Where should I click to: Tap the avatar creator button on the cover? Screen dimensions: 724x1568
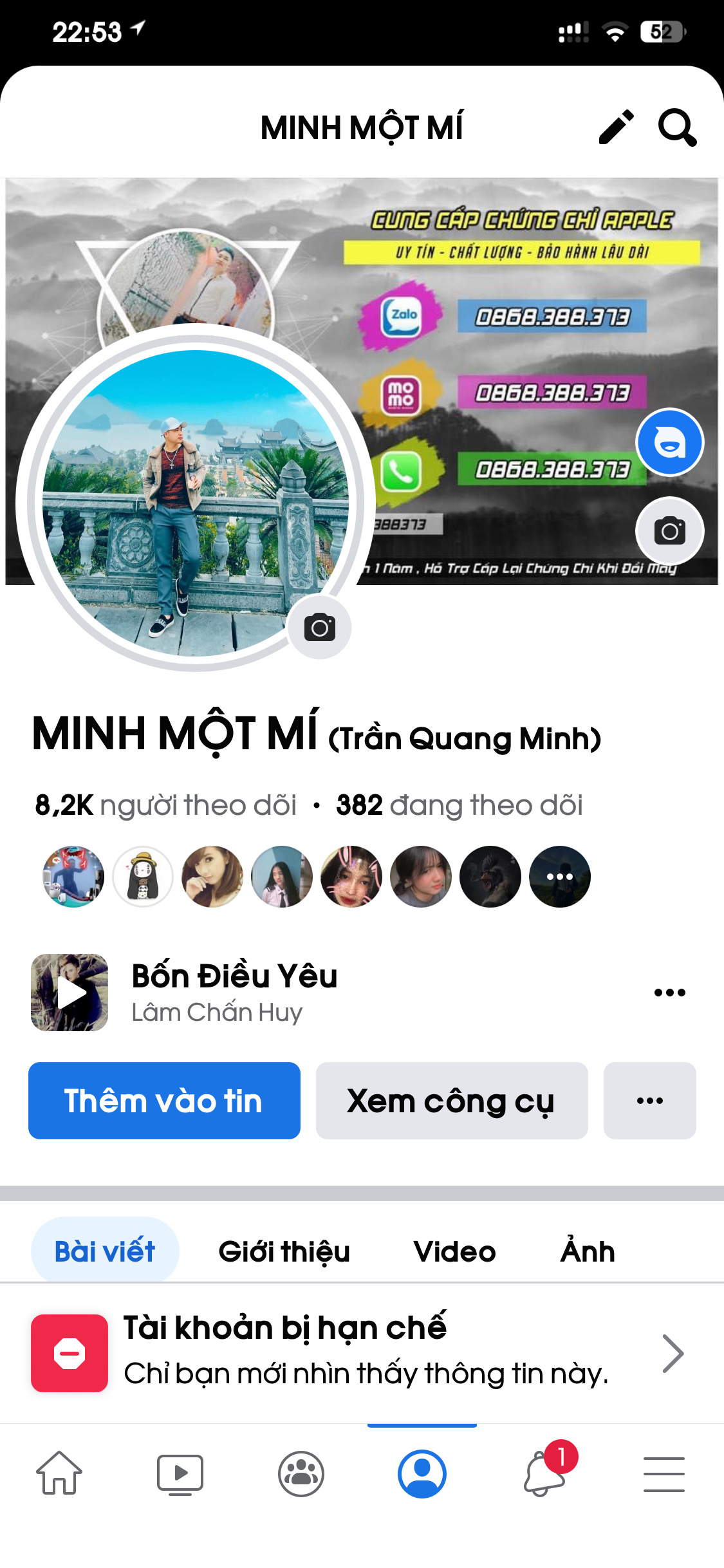pyautogui.click(x=669, y=443)
